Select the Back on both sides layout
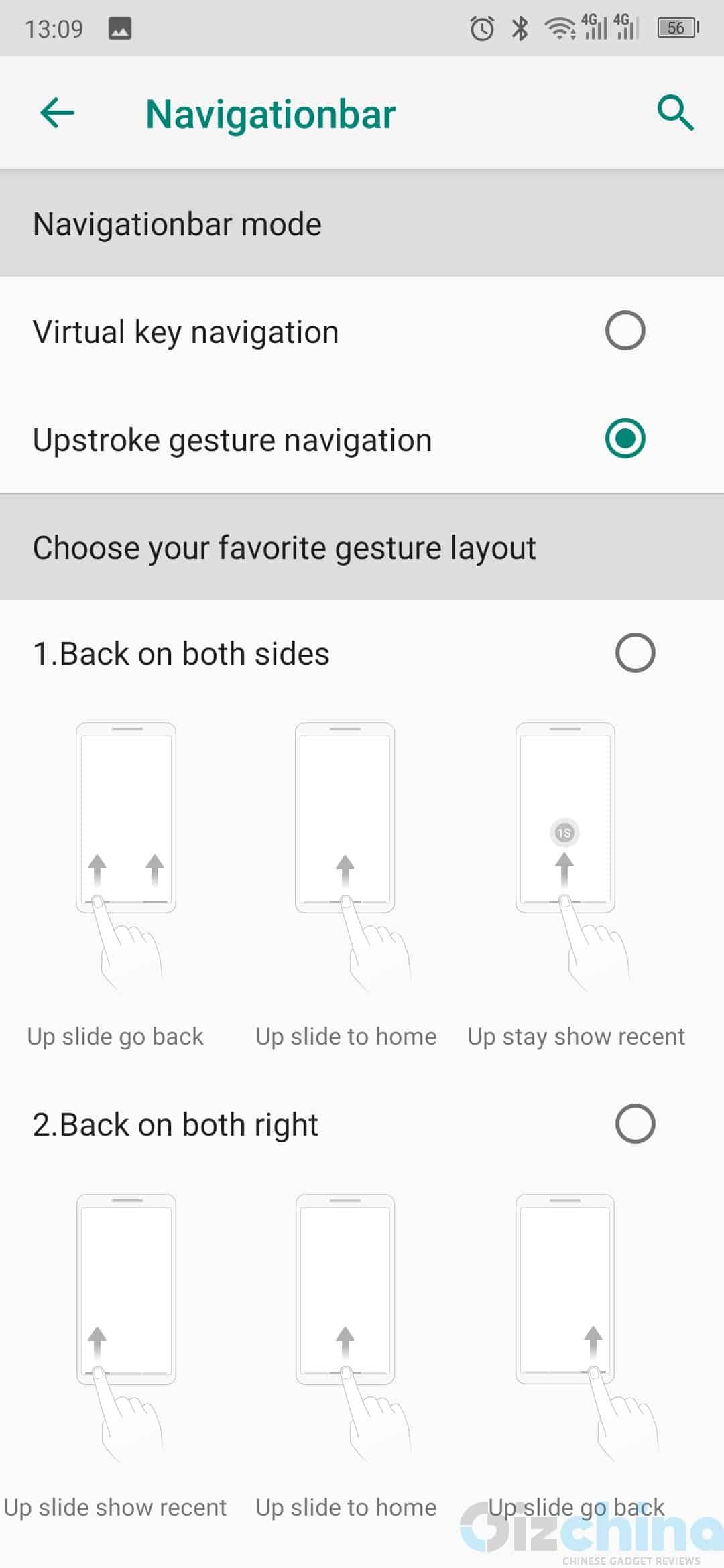 pyautogui.click(x=362, y=653)
